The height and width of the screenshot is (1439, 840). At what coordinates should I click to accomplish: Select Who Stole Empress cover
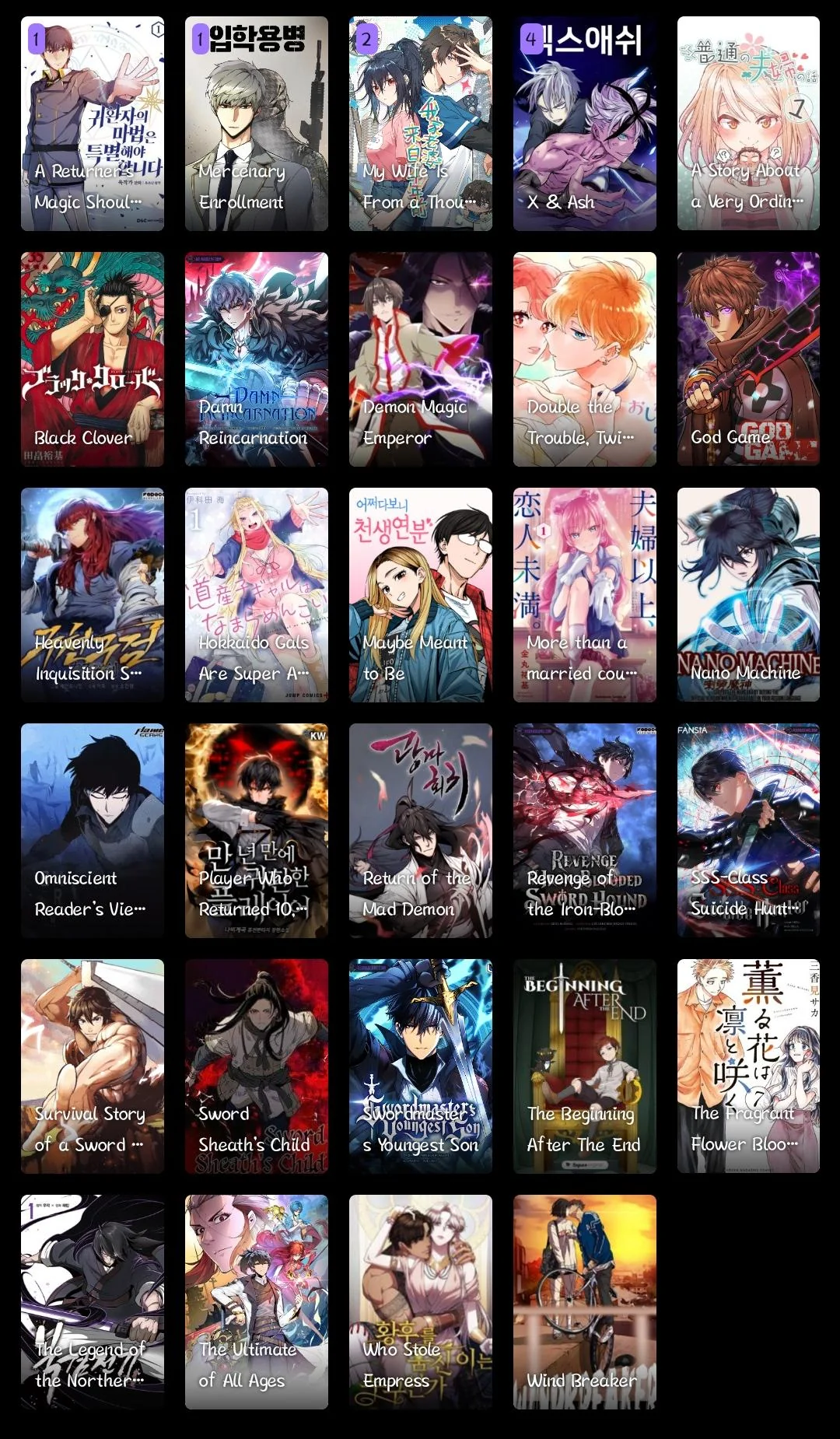click(x=420, y=1301)
